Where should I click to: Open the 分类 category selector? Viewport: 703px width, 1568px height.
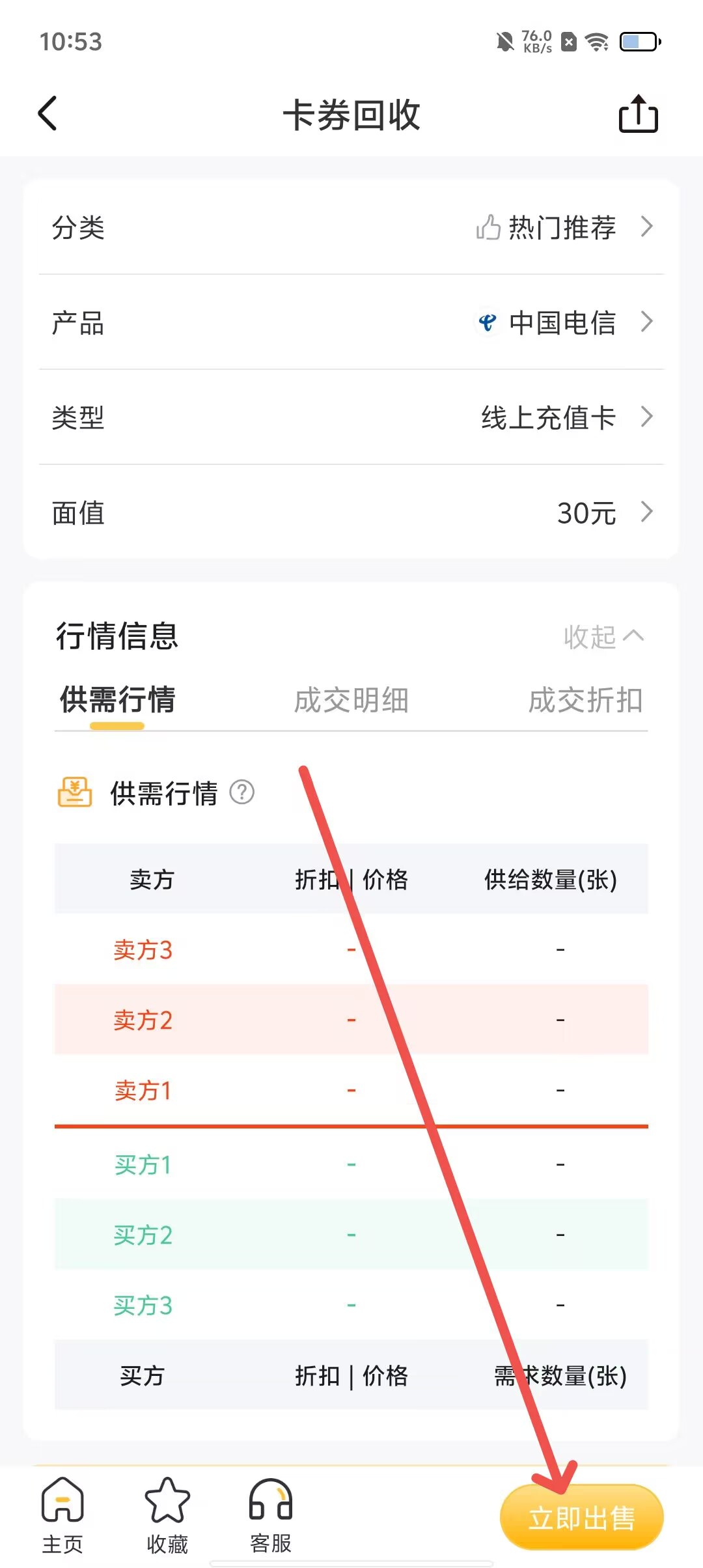[351, 227]
